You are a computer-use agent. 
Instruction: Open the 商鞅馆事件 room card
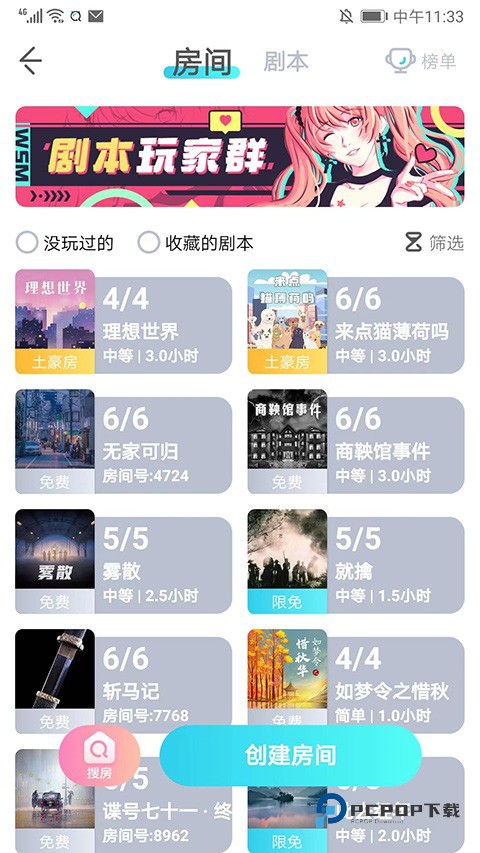pos(356,442)
